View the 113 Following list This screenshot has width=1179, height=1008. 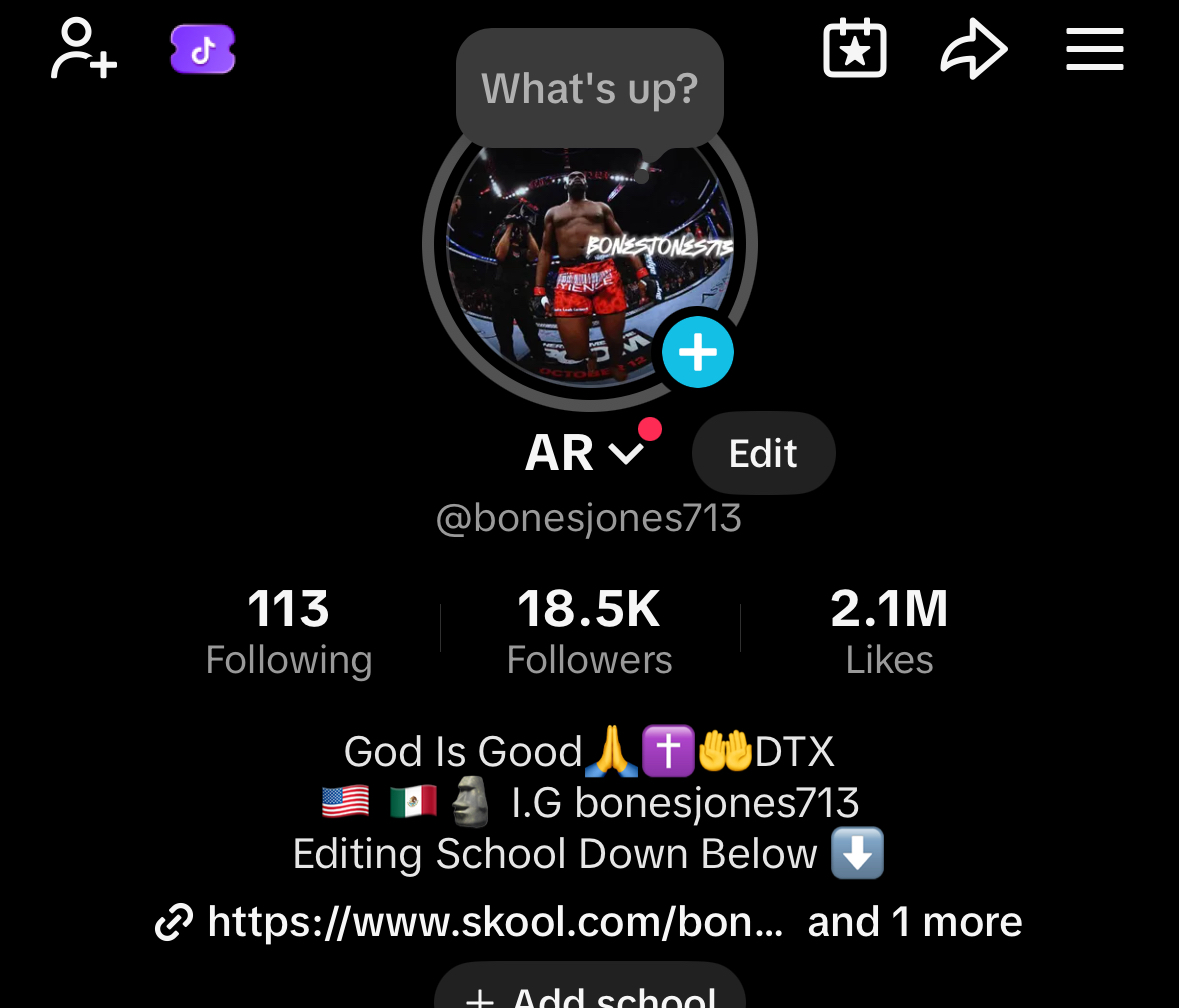288,632
